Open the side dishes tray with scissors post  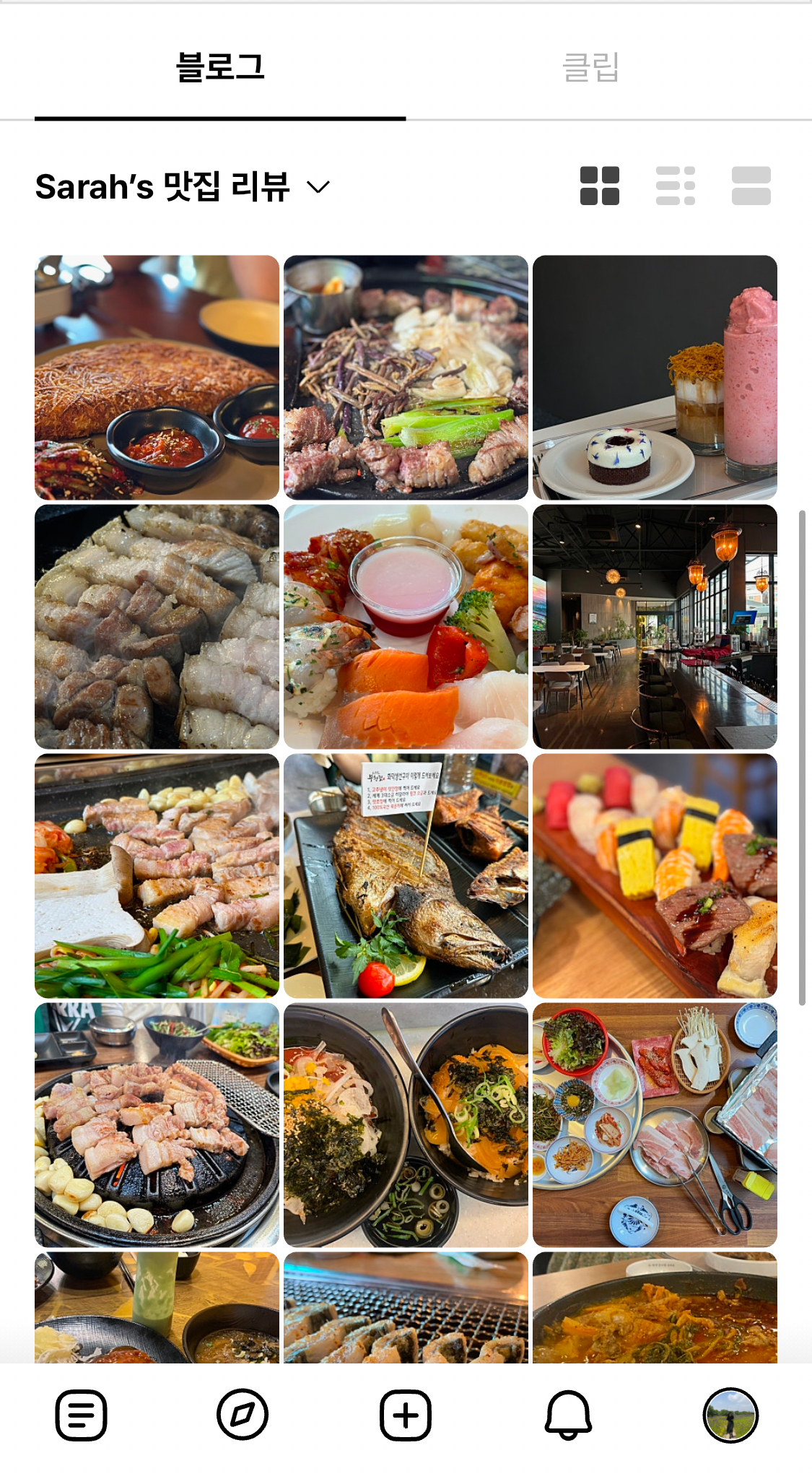tap(655, 1125)
